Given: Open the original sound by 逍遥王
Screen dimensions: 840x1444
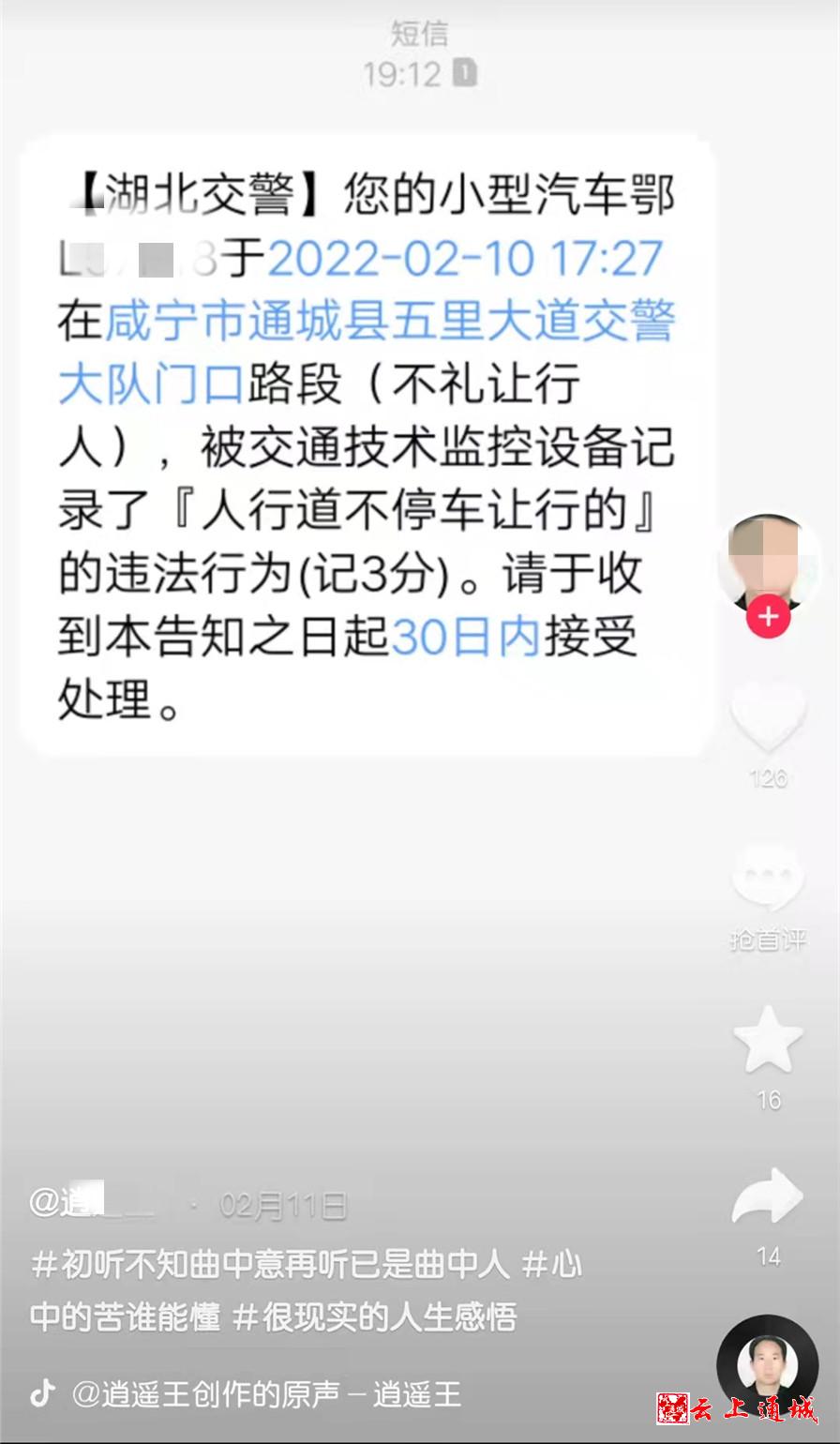Looking at the screenshot, I should click(267, 1394).
